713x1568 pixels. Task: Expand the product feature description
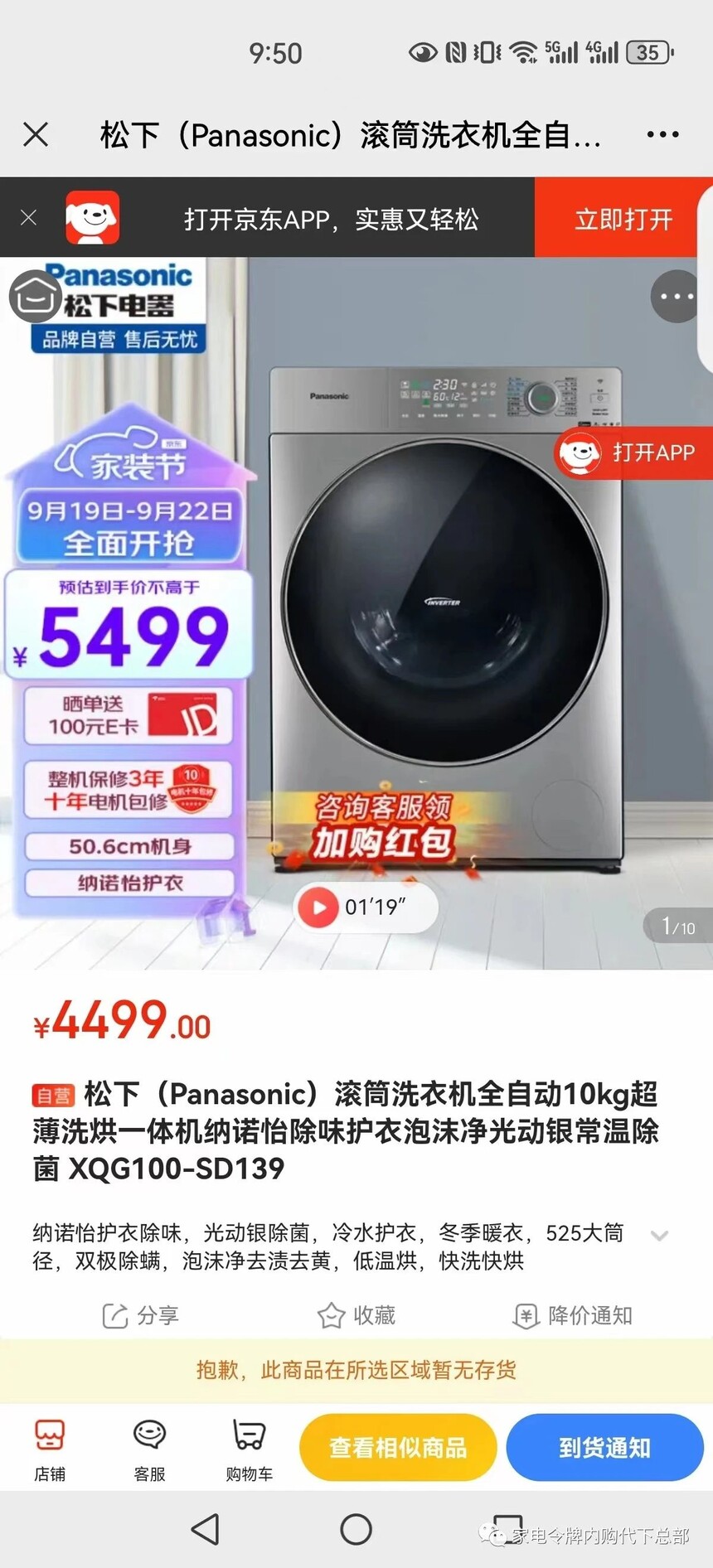(x=660, y=1236)
